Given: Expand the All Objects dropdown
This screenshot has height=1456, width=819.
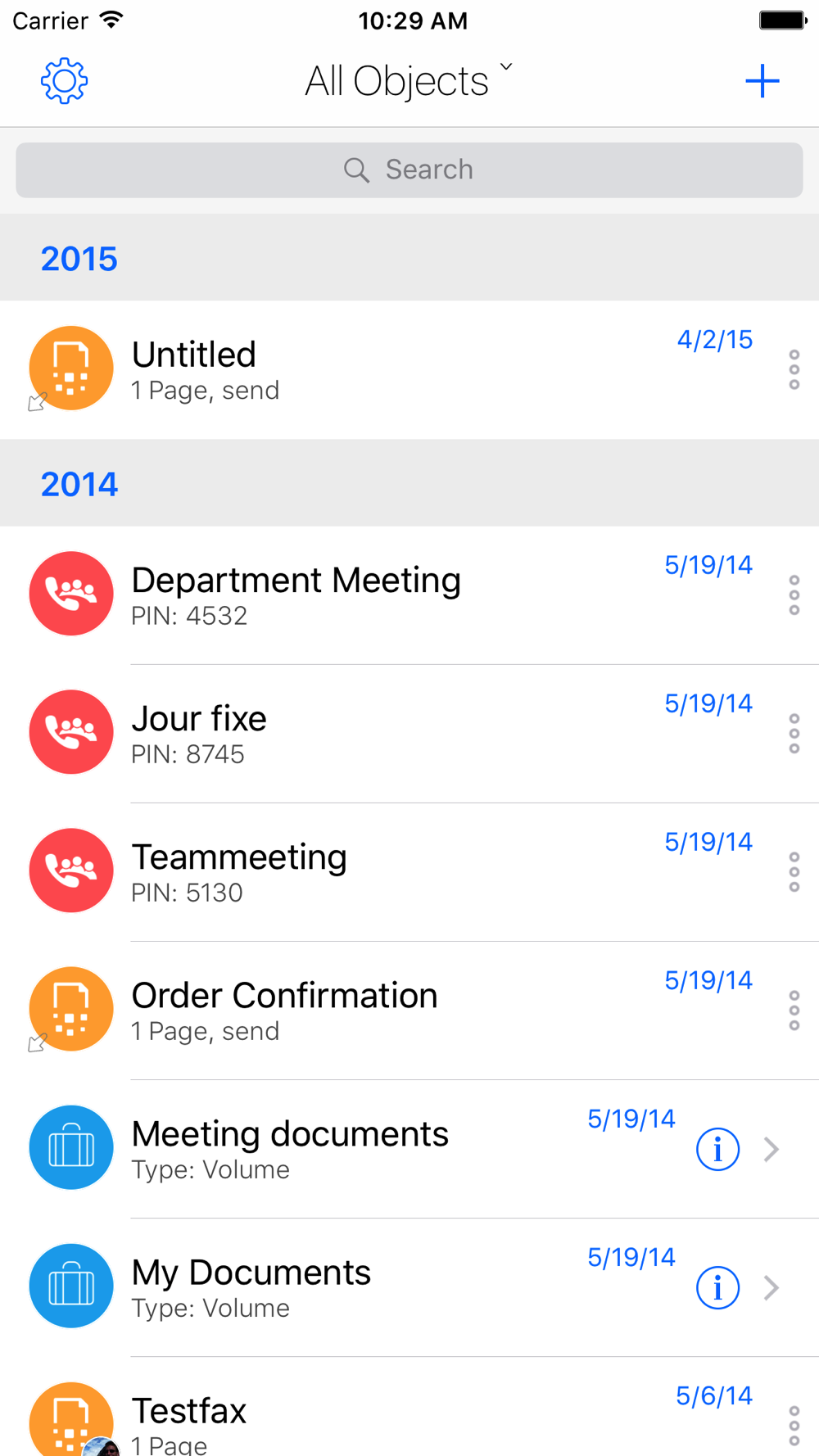Looking at the screenshot, I should (x=409, y=81).
